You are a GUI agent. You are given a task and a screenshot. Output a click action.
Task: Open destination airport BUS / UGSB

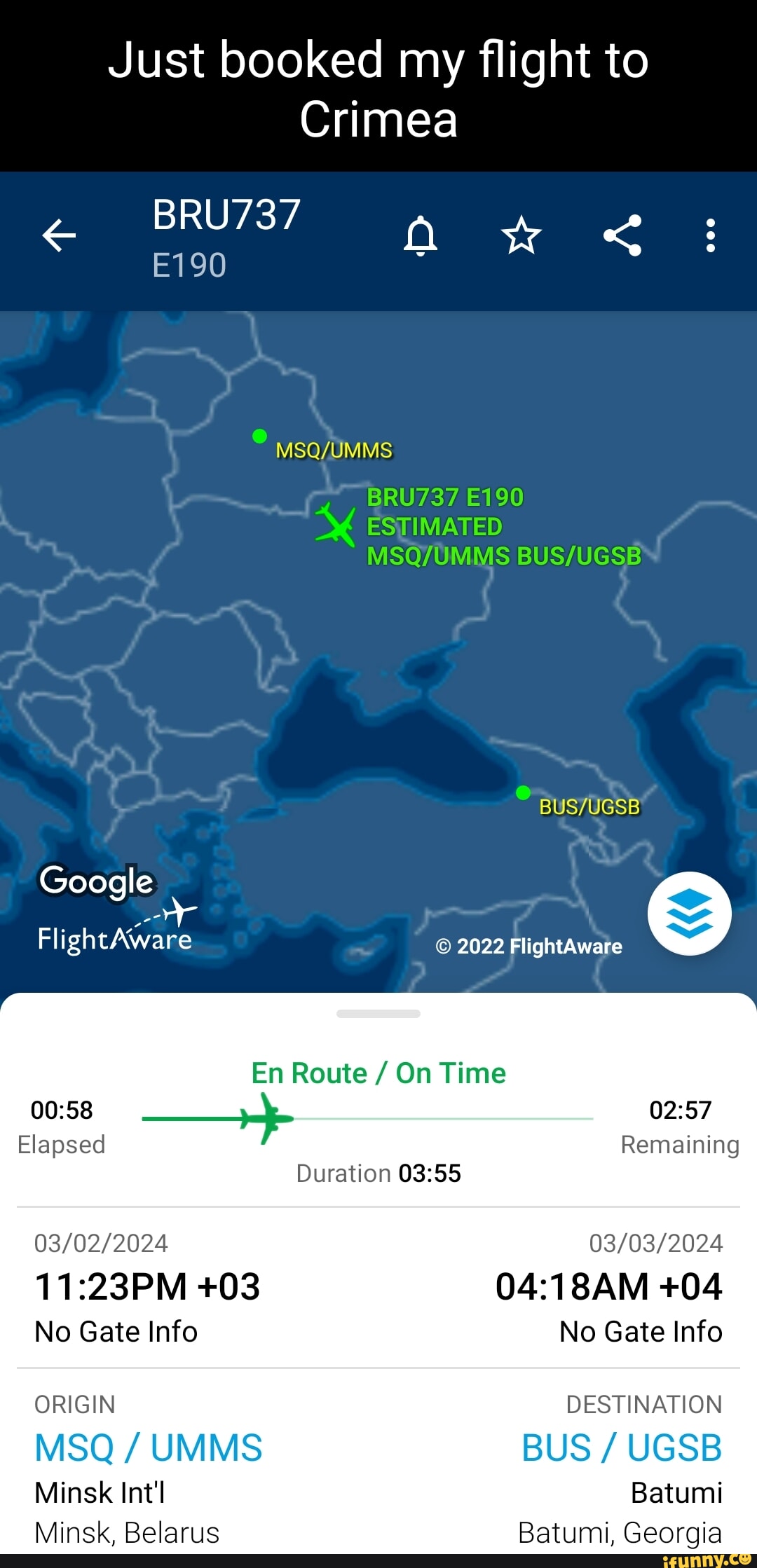[621, 1447]
